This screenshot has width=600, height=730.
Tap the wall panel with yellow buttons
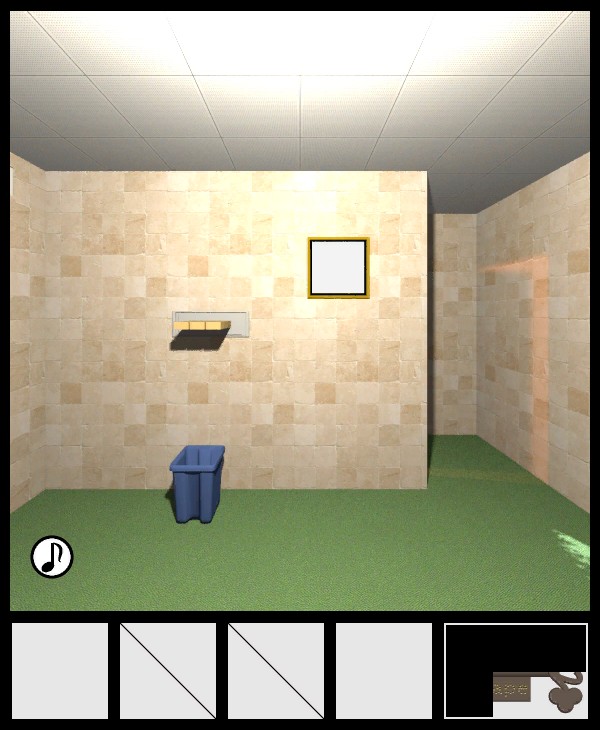click(210, 325)
